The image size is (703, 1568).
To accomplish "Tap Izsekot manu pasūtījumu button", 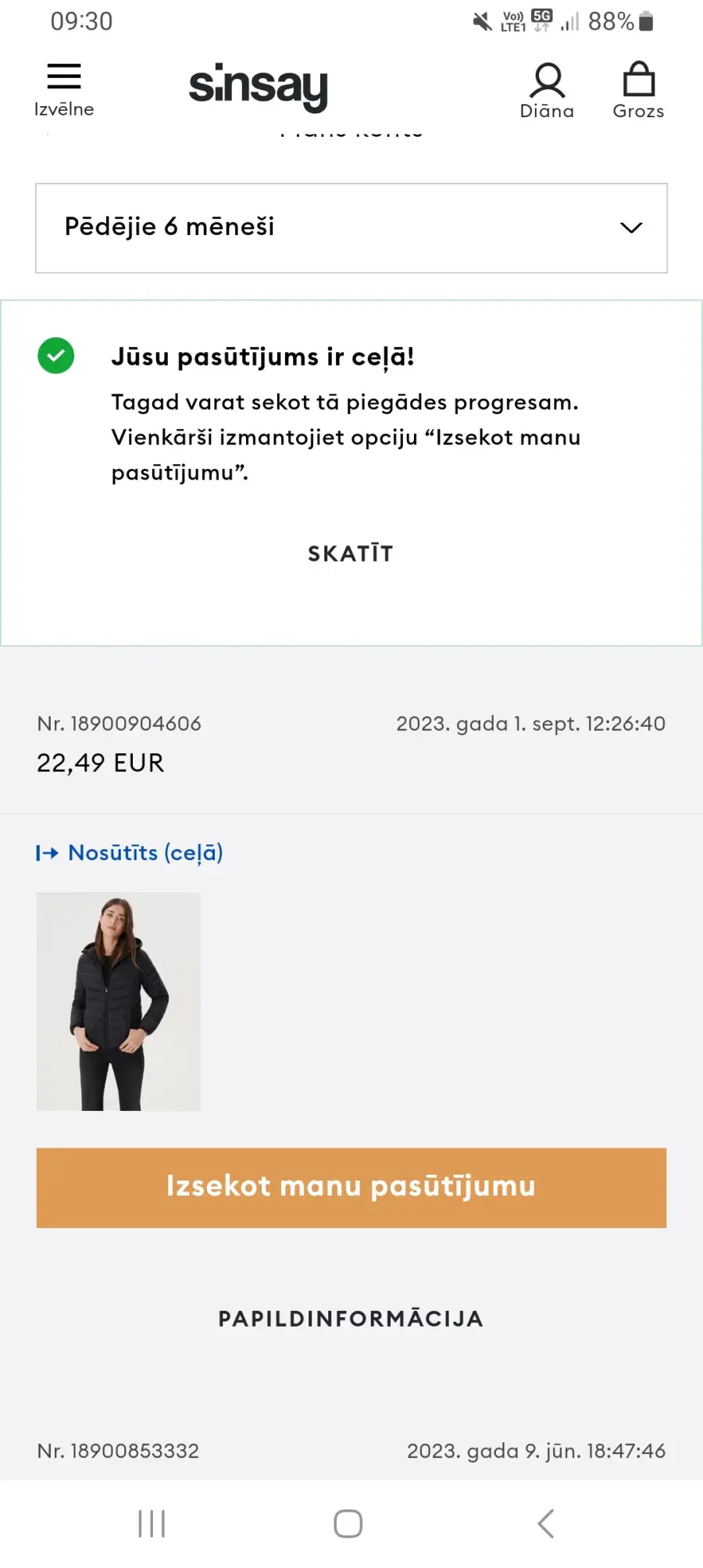I will tap(351, 1188).
